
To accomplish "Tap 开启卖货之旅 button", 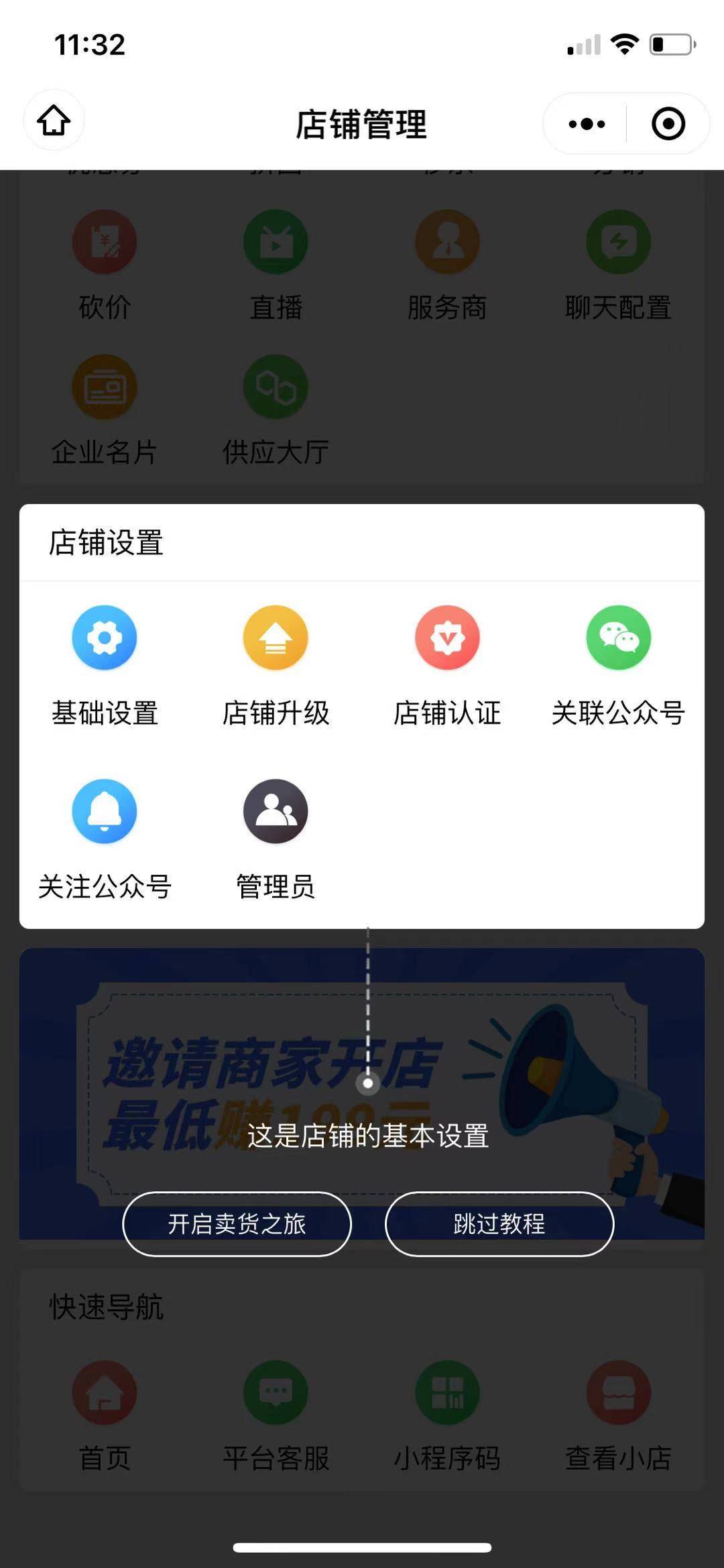I will (237, 1224).
